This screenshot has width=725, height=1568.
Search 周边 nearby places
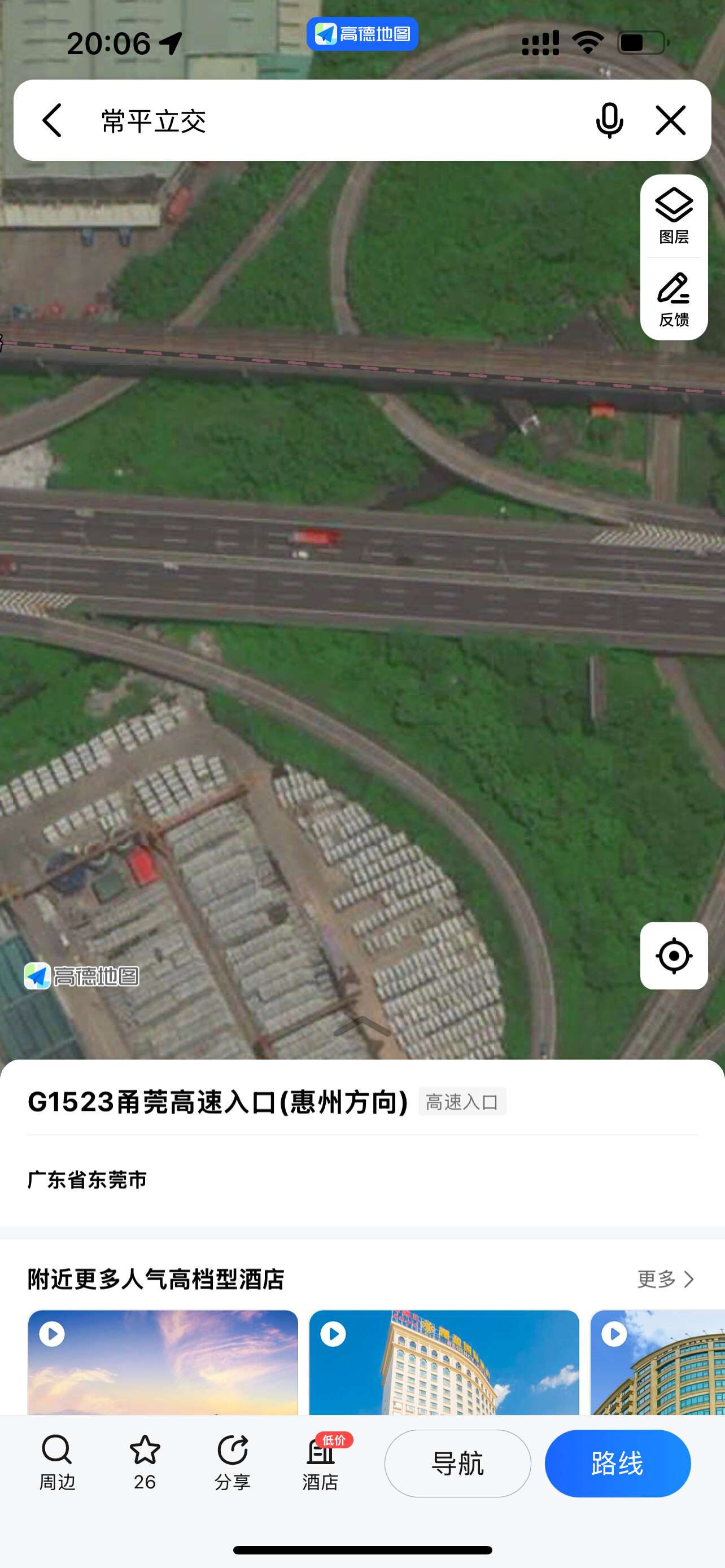coord(56,1462)
